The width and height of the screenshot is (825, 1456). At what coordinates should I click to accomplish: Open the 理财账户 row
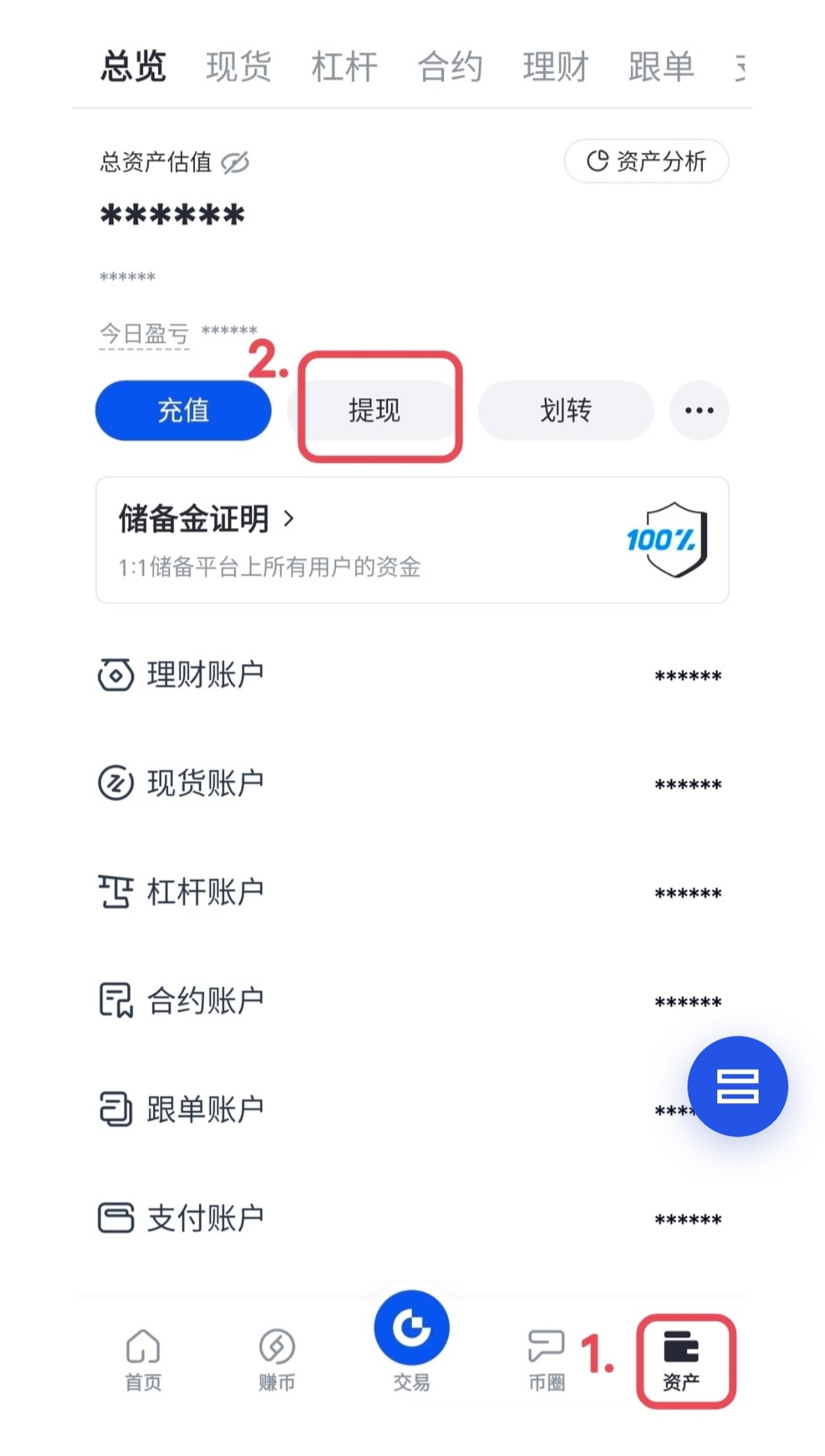click(x=412, y=675)
